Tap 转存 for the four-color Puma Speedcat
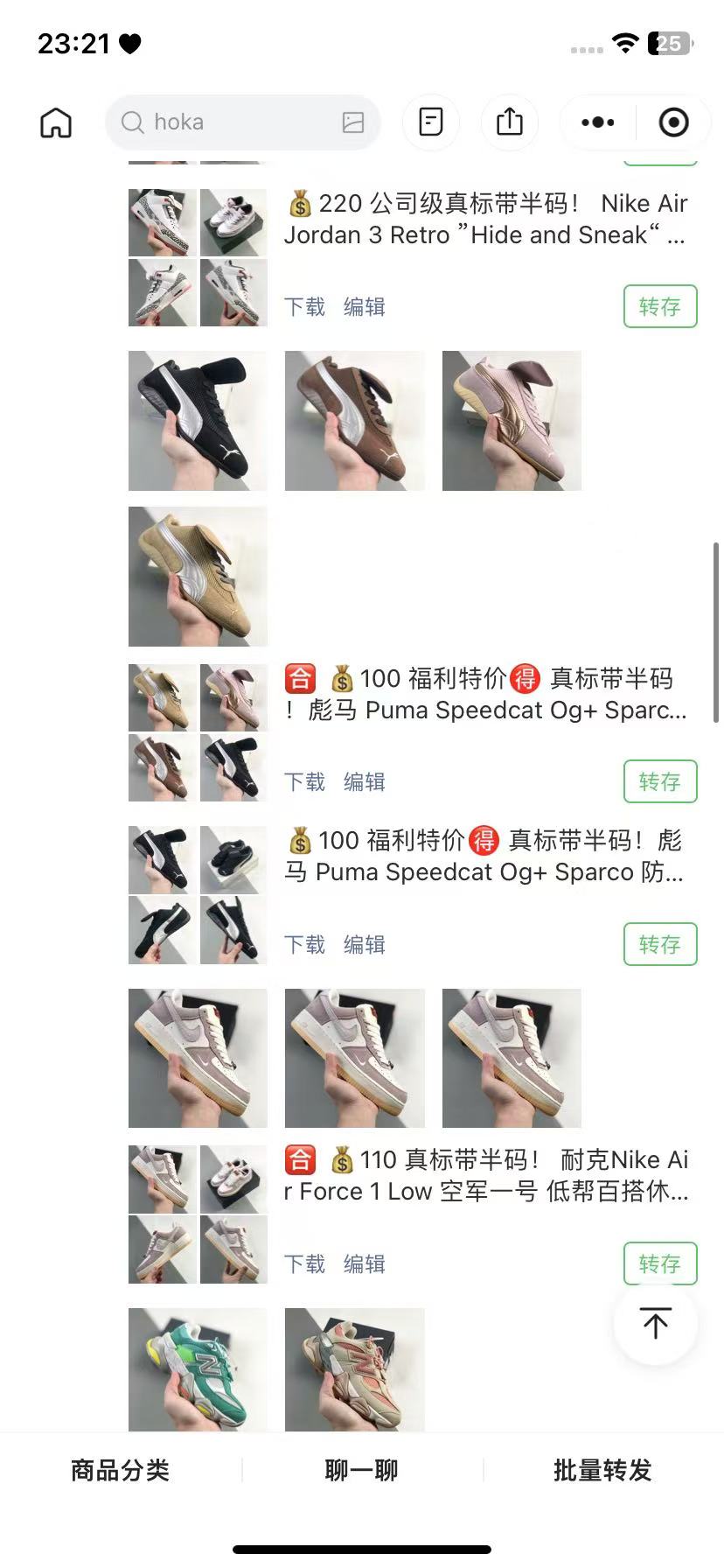Image resolution: width=724 pixels, height=1568 pixels. (659, 781)
